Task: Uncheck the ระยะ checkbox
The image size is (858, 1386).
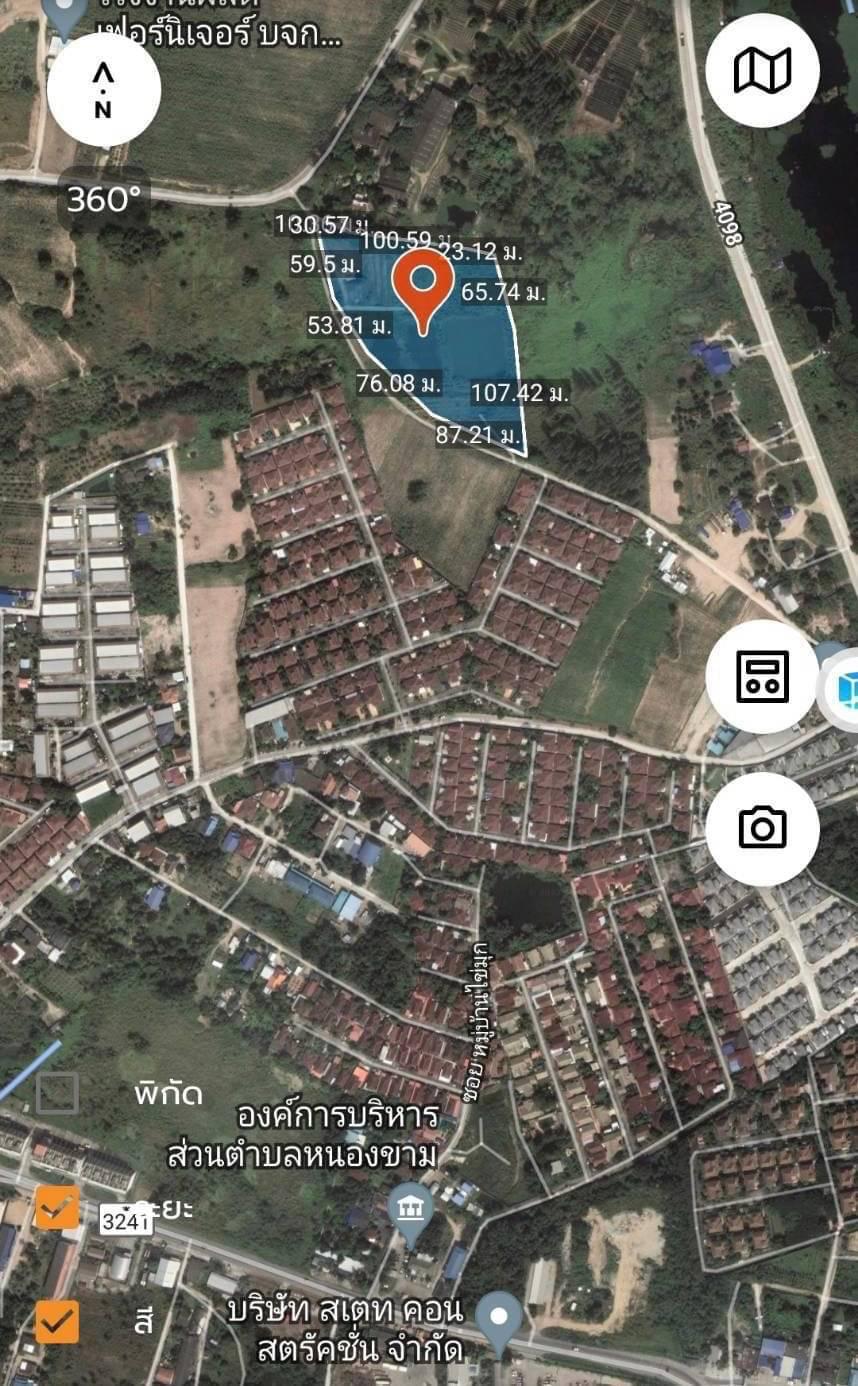Action: tap(57, 1207)
